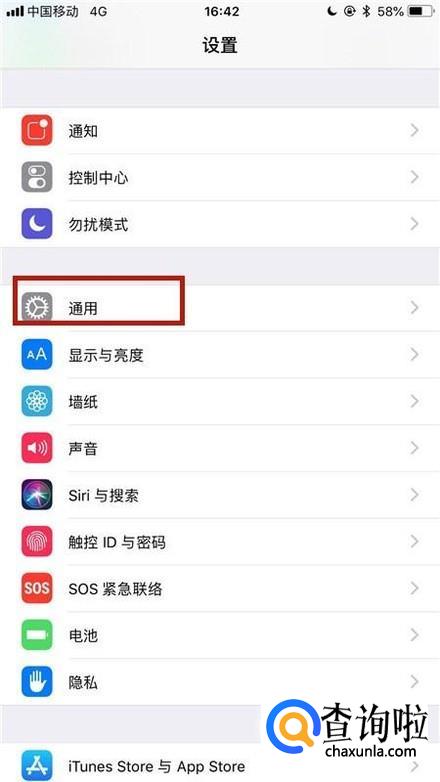Open iTunes Store 与 App Store
440x782 pixels.
click(220, 764)
